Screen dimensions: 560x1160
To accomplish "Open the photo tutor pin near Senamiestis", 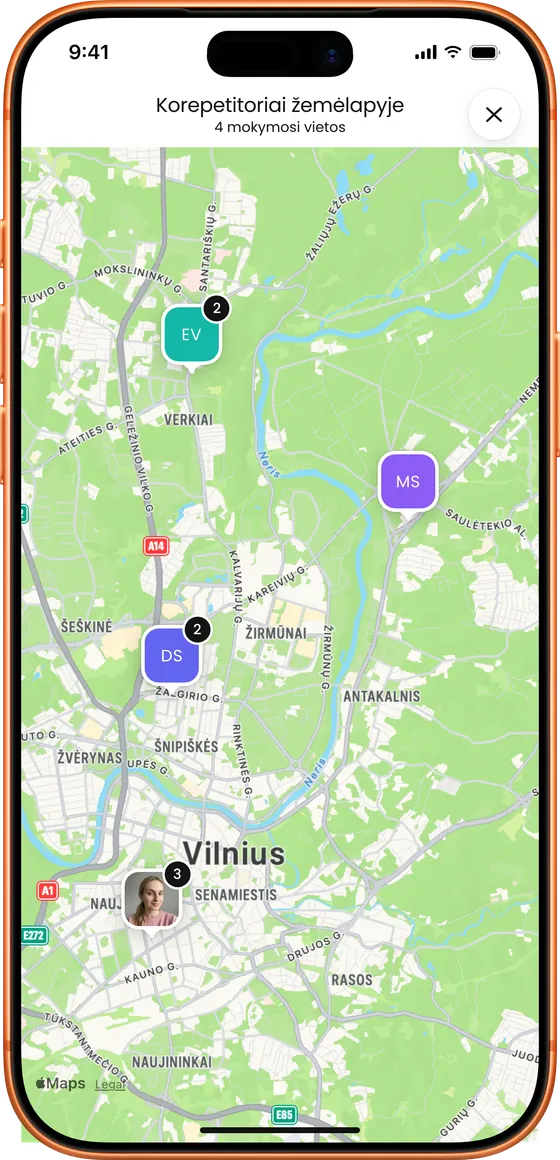I will coord(152,899).
